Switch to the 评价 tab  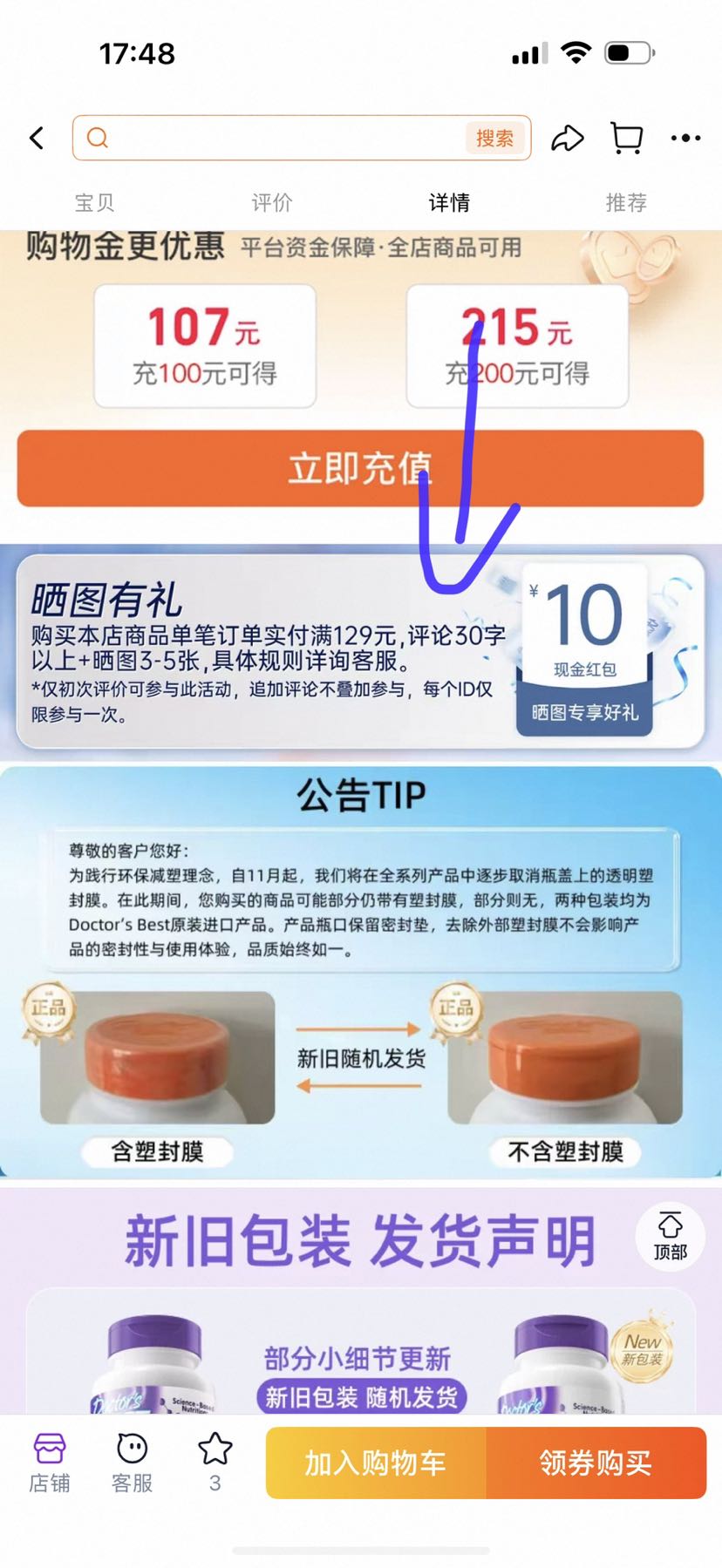[272, 202]
